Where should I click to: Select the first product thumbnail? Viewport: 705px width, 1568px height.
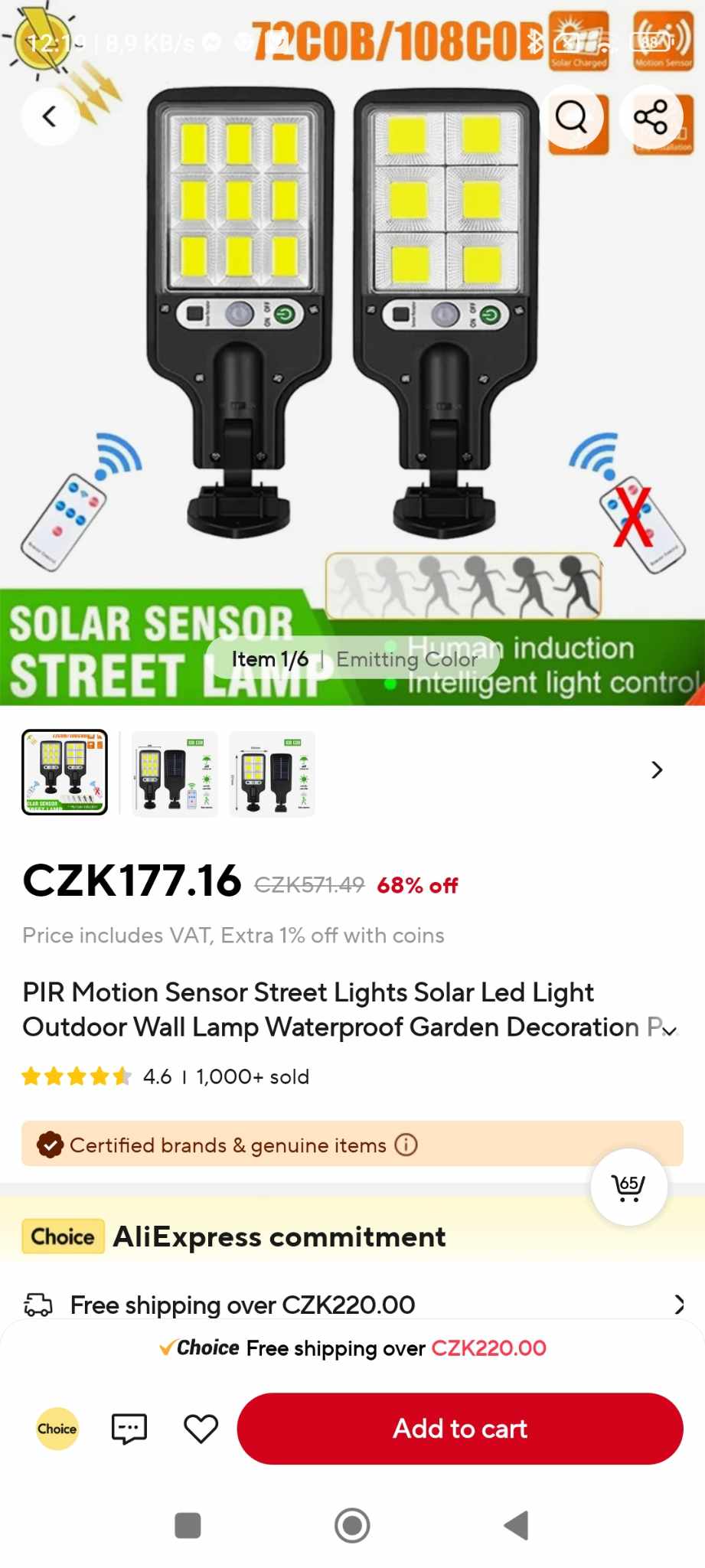64,772
